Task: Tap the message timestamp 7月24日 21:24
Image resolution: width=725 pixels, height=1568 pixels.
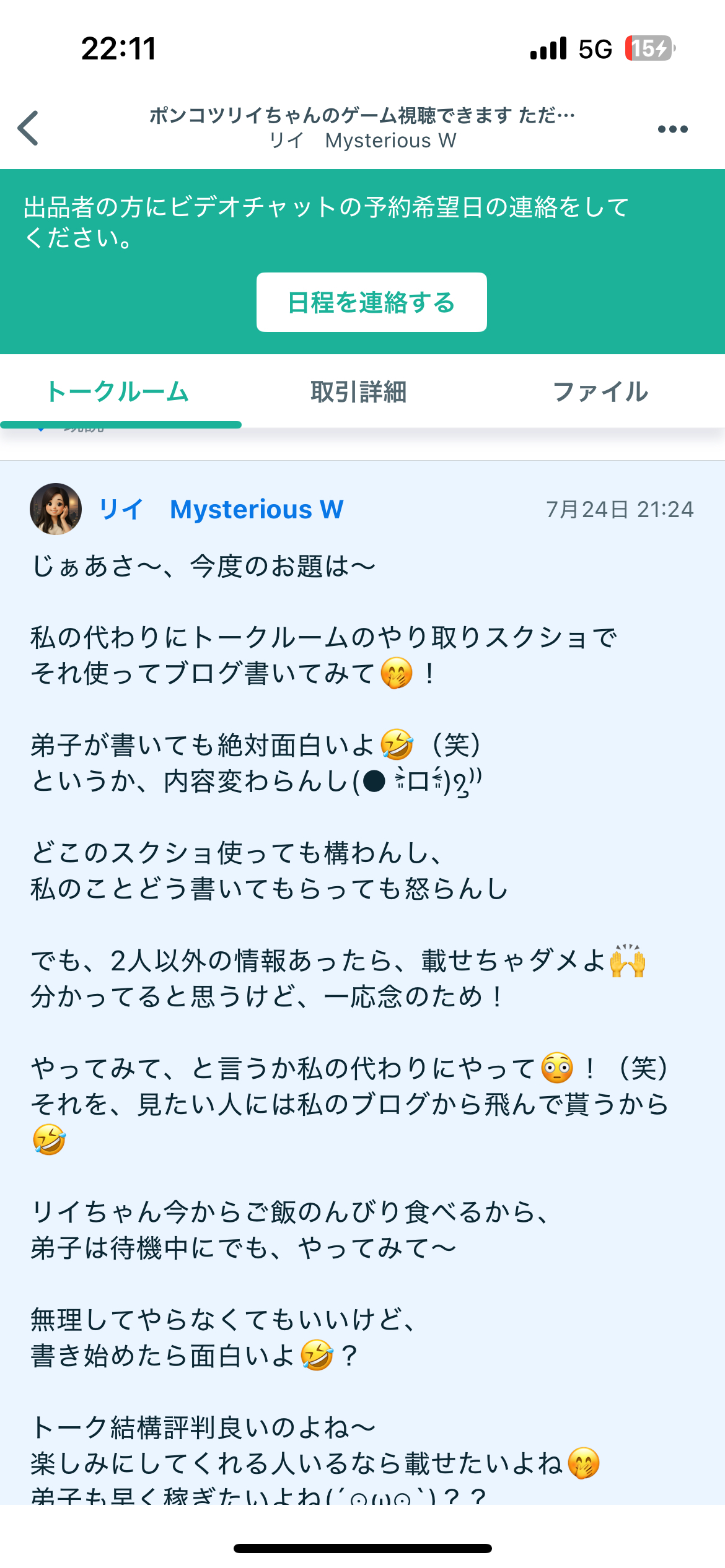Action: point(620,510)
